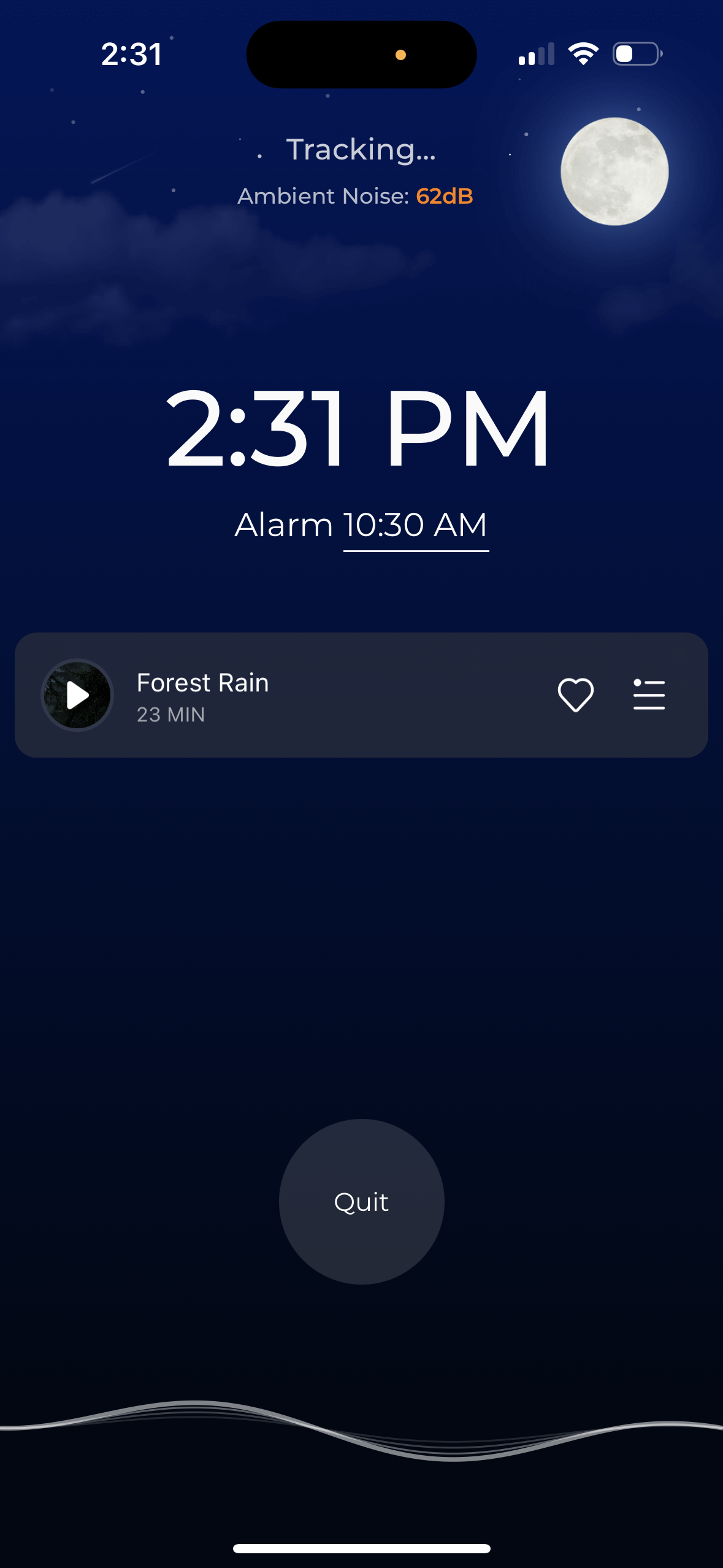
Task: Tap the cellular signal bars
Action: [x=537, y=54]
